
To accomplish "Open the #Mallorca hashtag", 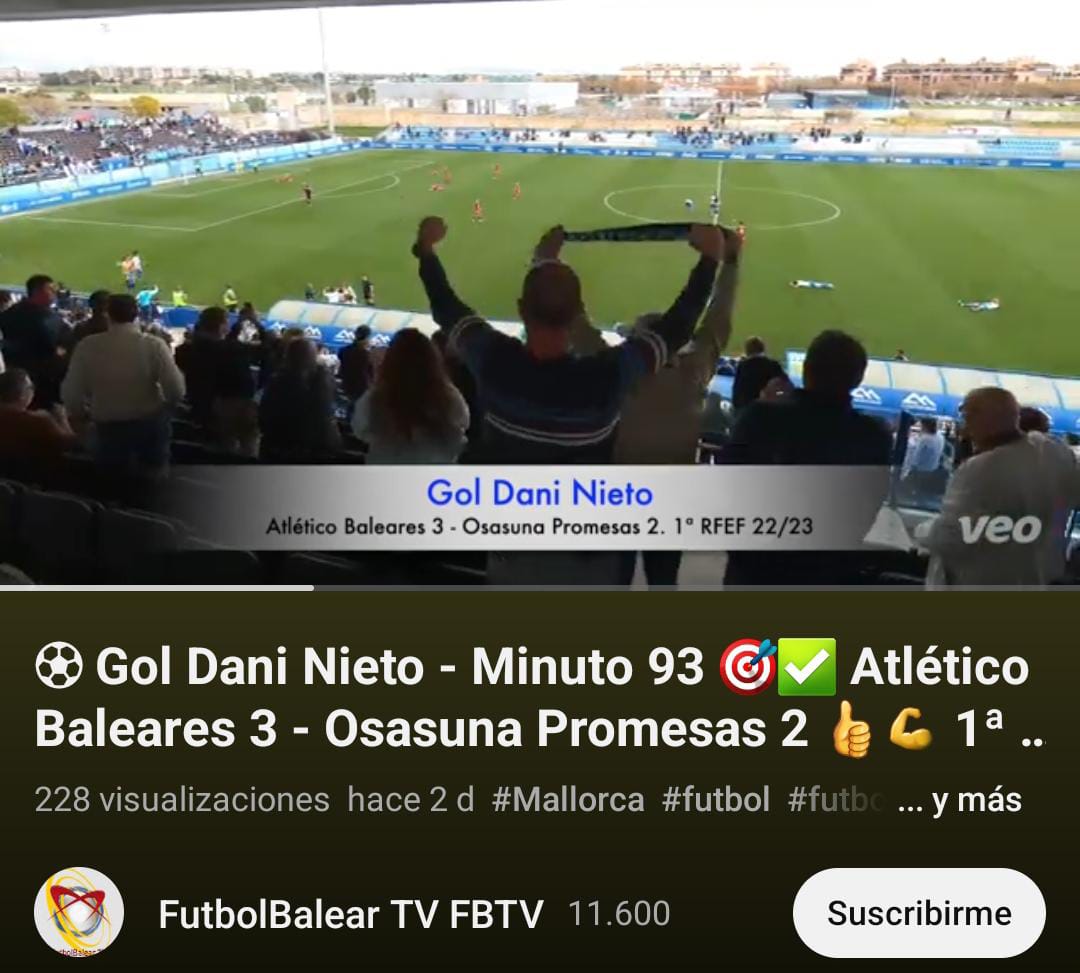I will pos(568,800).
